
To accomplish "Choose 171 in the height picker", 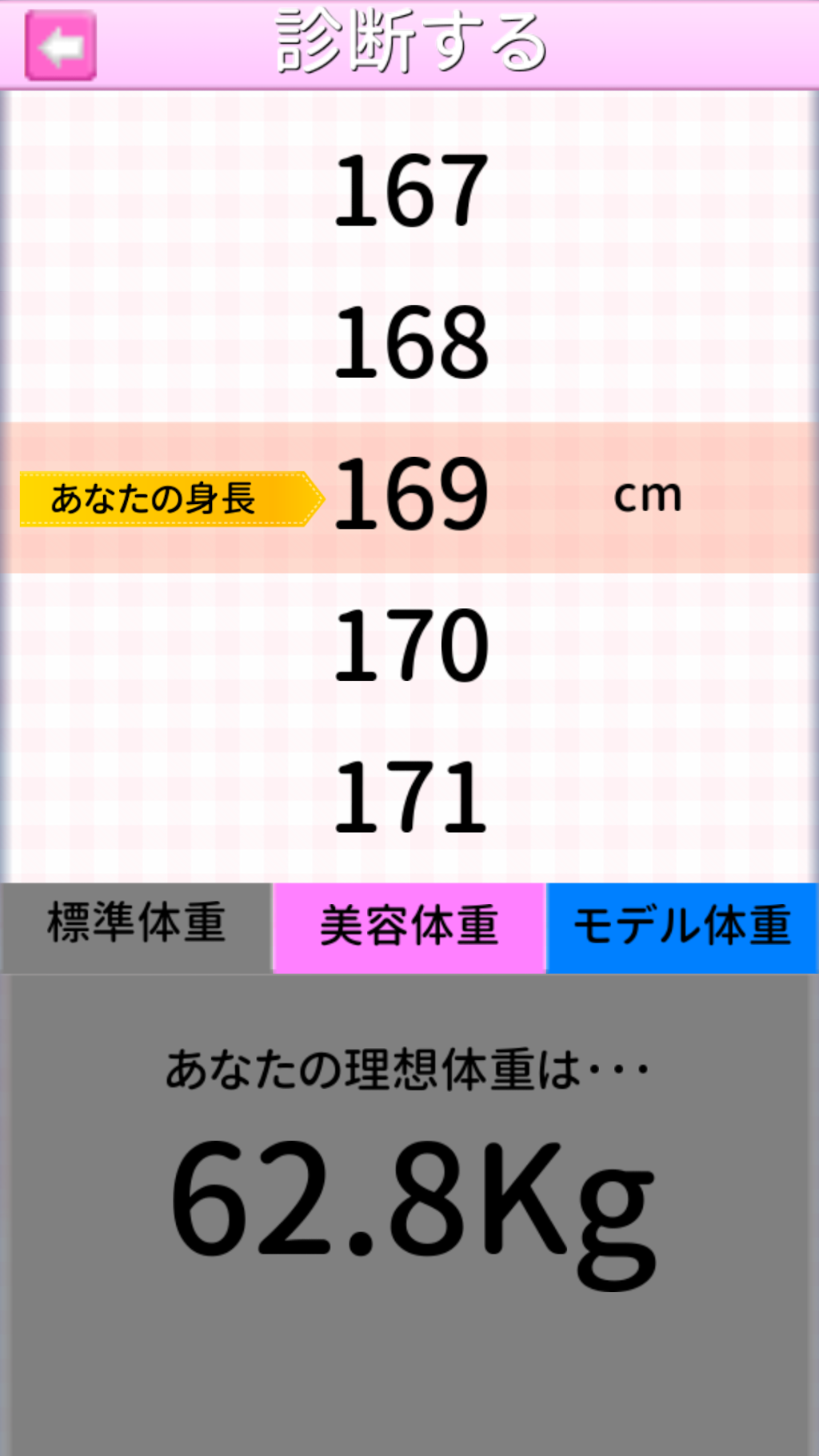I will (410, 797).
